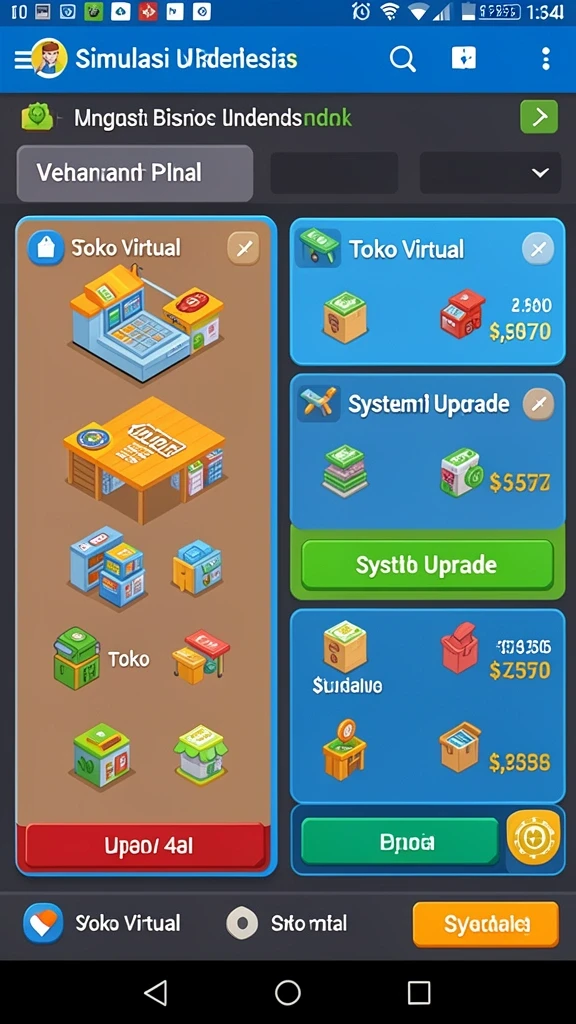The width and height of the screenshot is (576, 1024).
Task: Tap the corner button on brown Toko Virtual card
Action: (x=243, y=248)
